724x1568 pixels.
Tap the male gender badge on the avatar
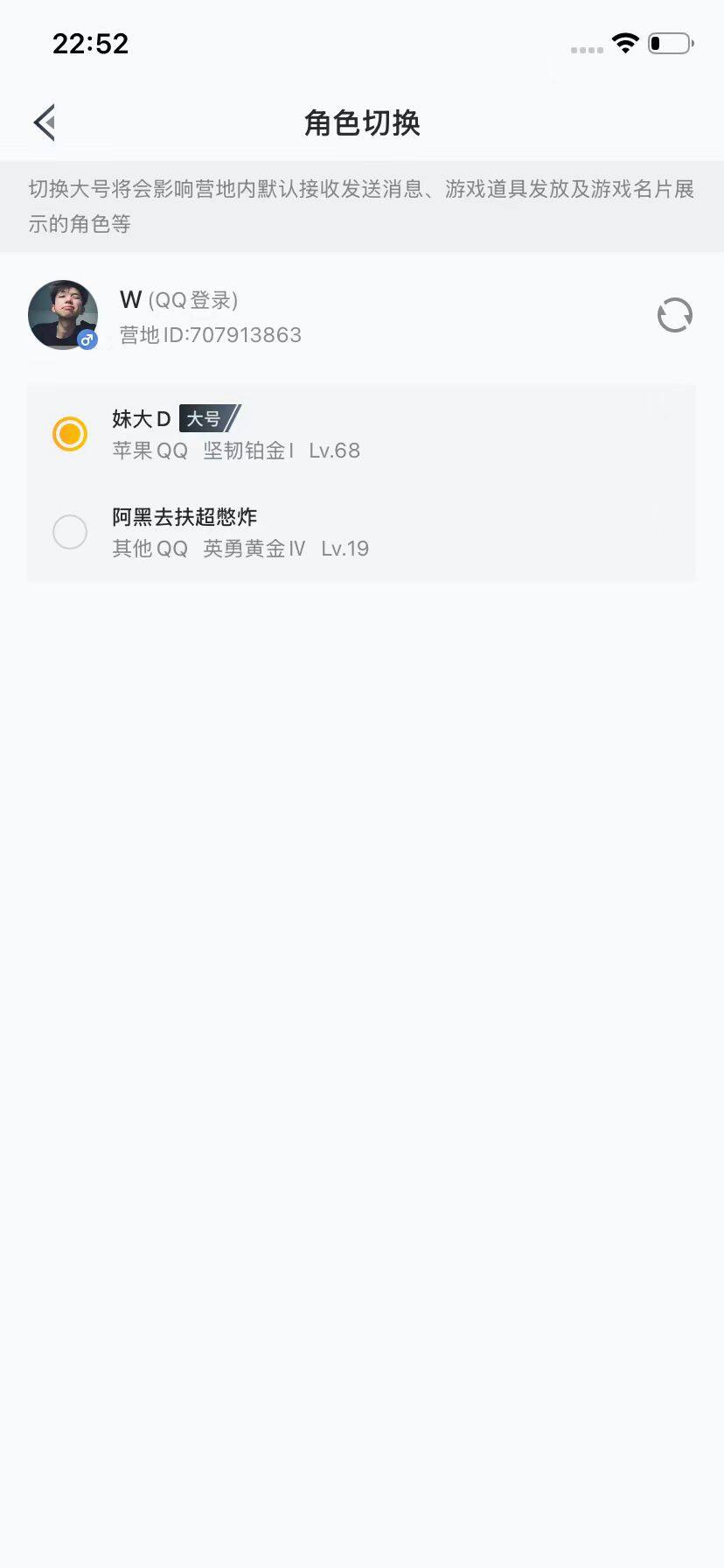(x=87, y=340)
